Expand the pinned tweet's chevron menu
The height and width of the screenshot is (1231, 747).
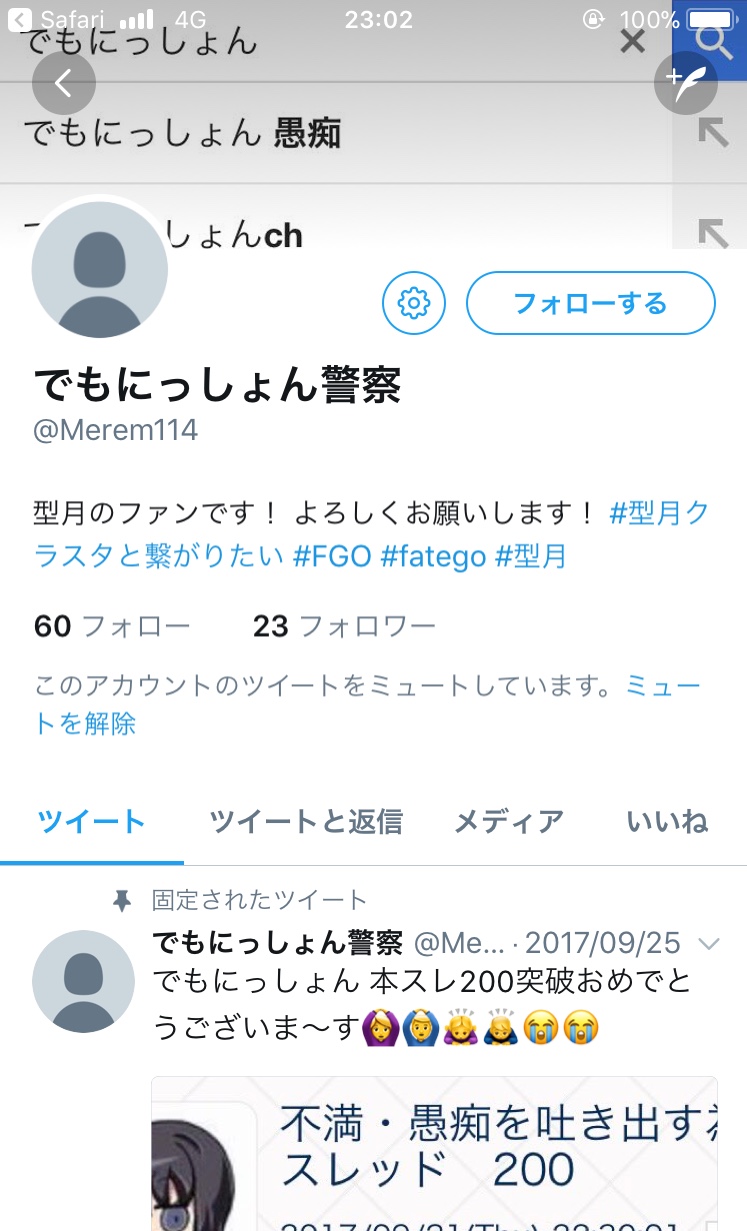pyautogui.click(x=709, y=943)
